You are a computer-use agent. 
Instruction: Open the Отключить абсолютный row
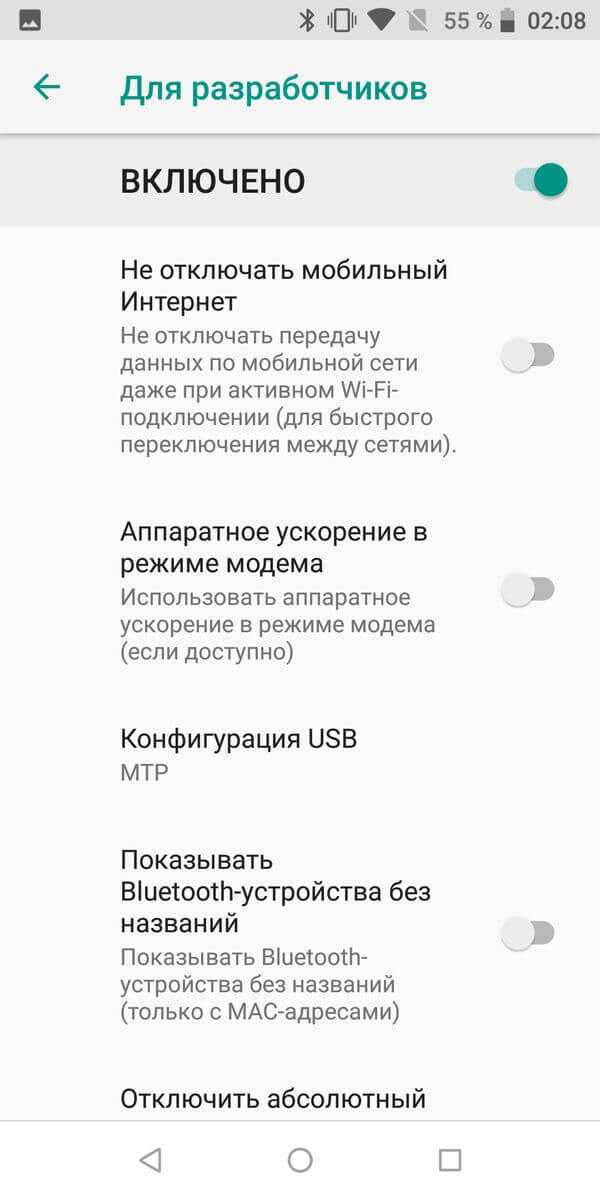point(300,1098)
